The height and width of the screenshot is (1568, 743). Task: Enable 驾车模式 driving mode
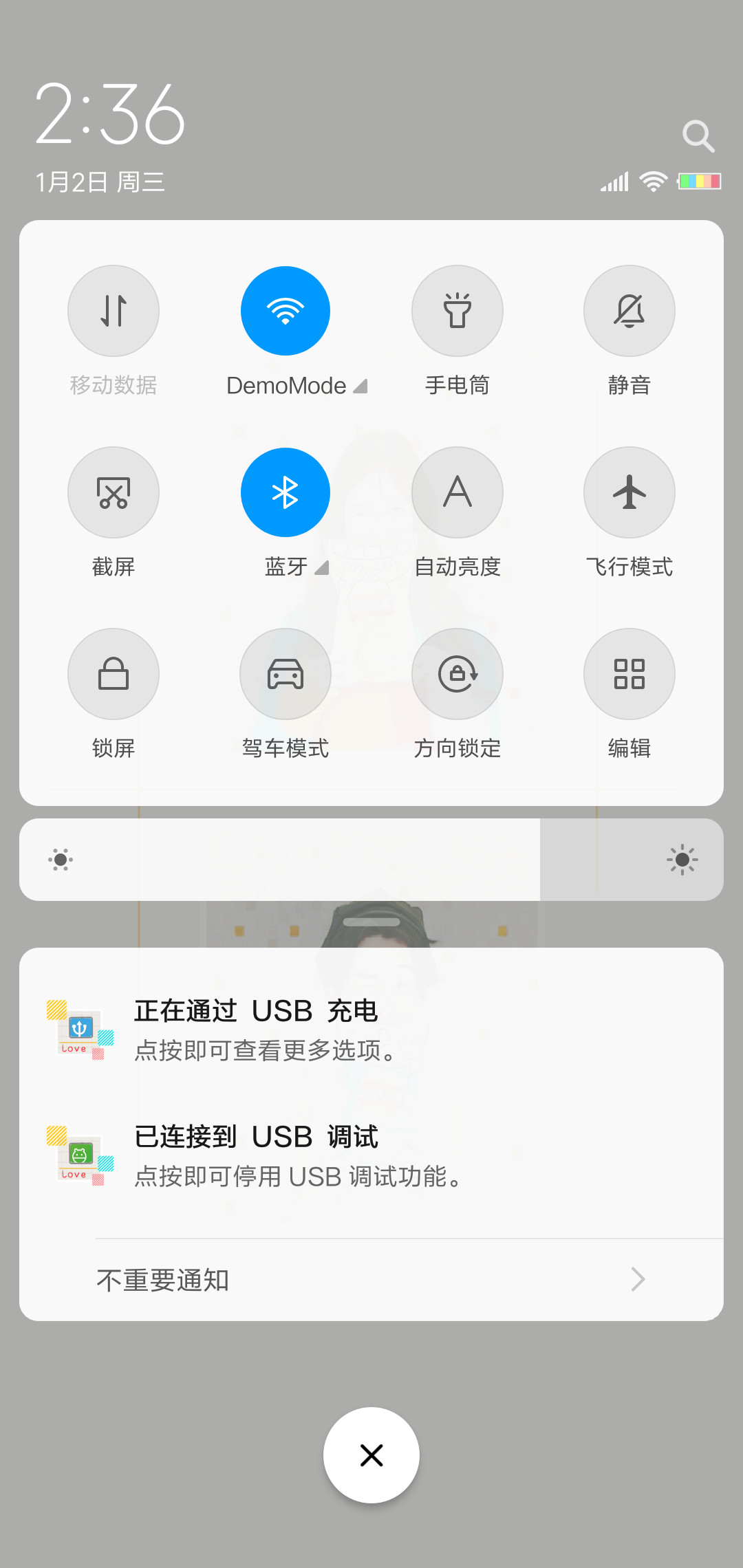tap(286, 674)
